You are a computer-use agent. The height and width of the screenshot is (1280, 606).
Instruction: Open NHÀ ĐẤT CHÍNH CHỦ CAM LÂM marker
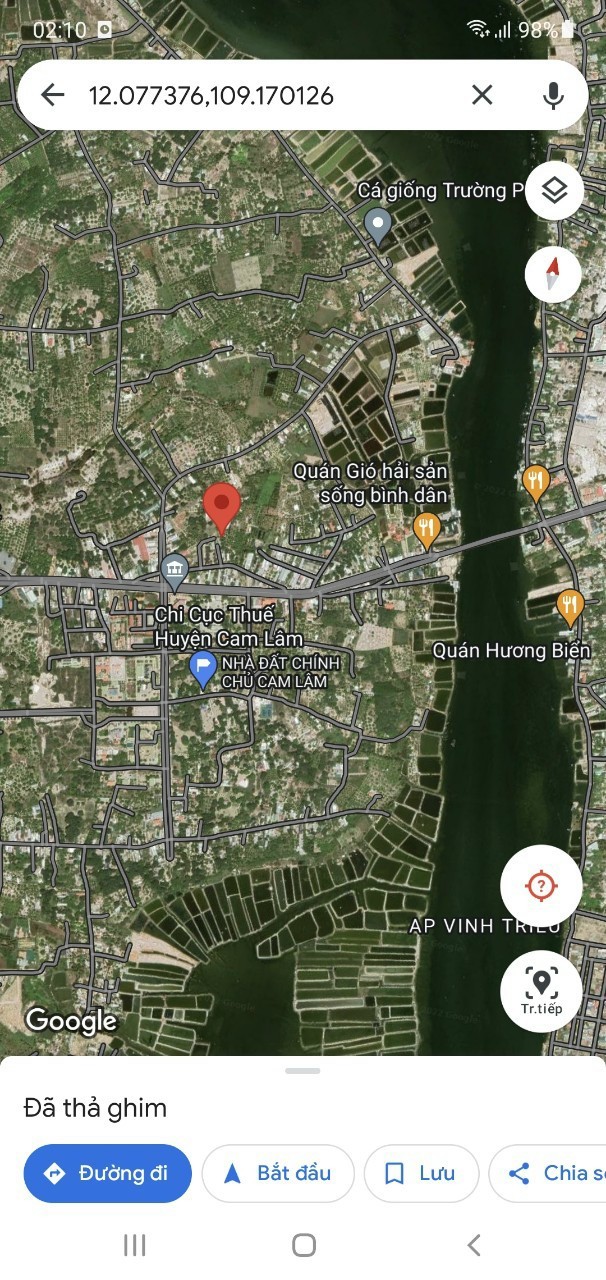point(204,669)
